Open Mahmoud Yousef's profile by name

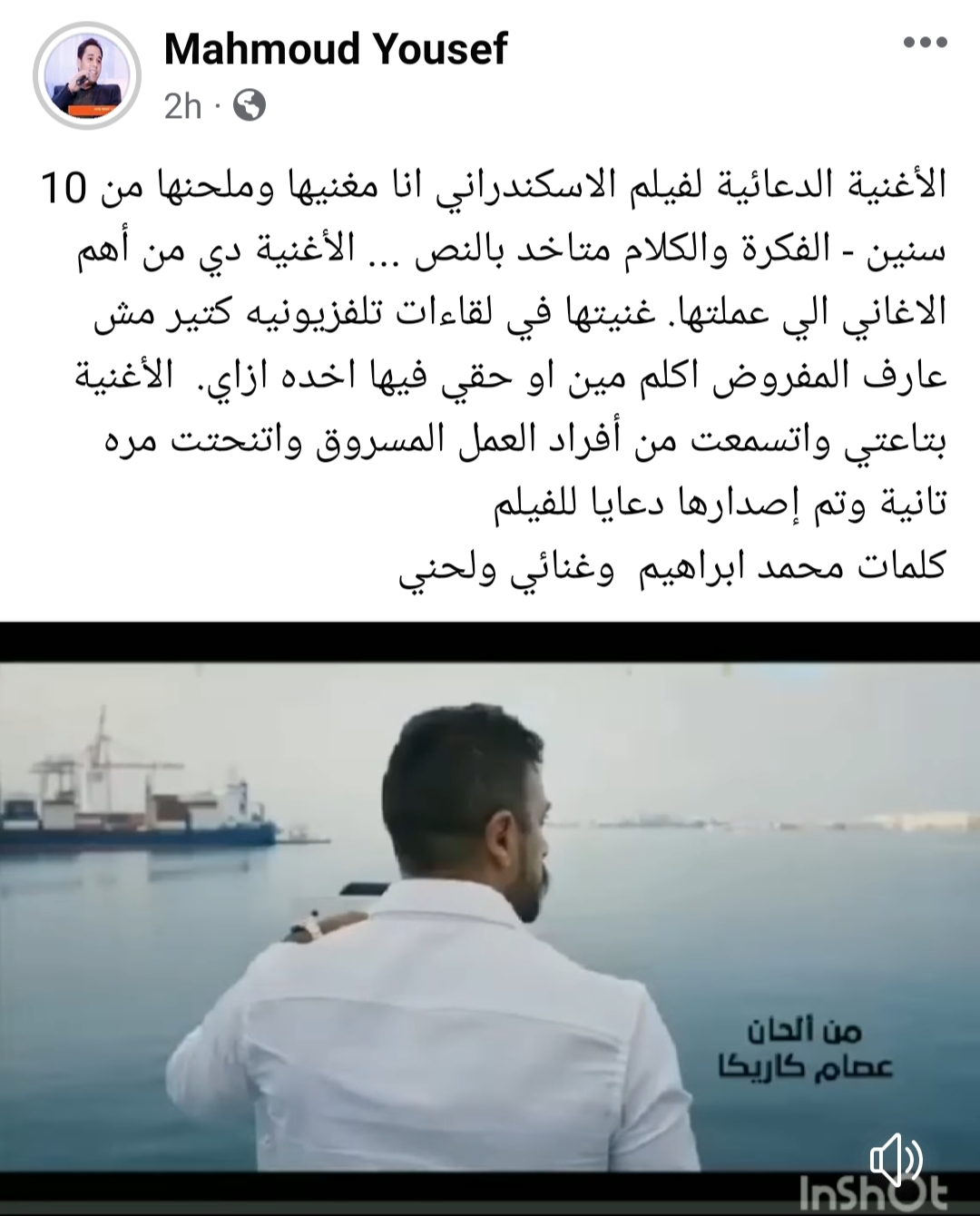pyautogui.click(x=335, y=49)
